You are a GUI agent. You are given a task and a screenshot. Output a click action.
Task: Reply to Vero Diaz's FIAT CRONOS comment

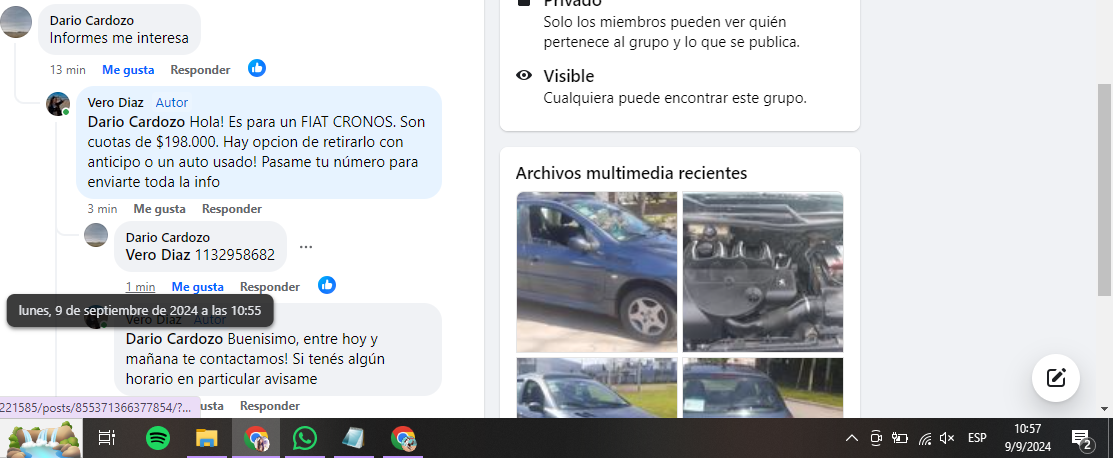tap(232, 209)
